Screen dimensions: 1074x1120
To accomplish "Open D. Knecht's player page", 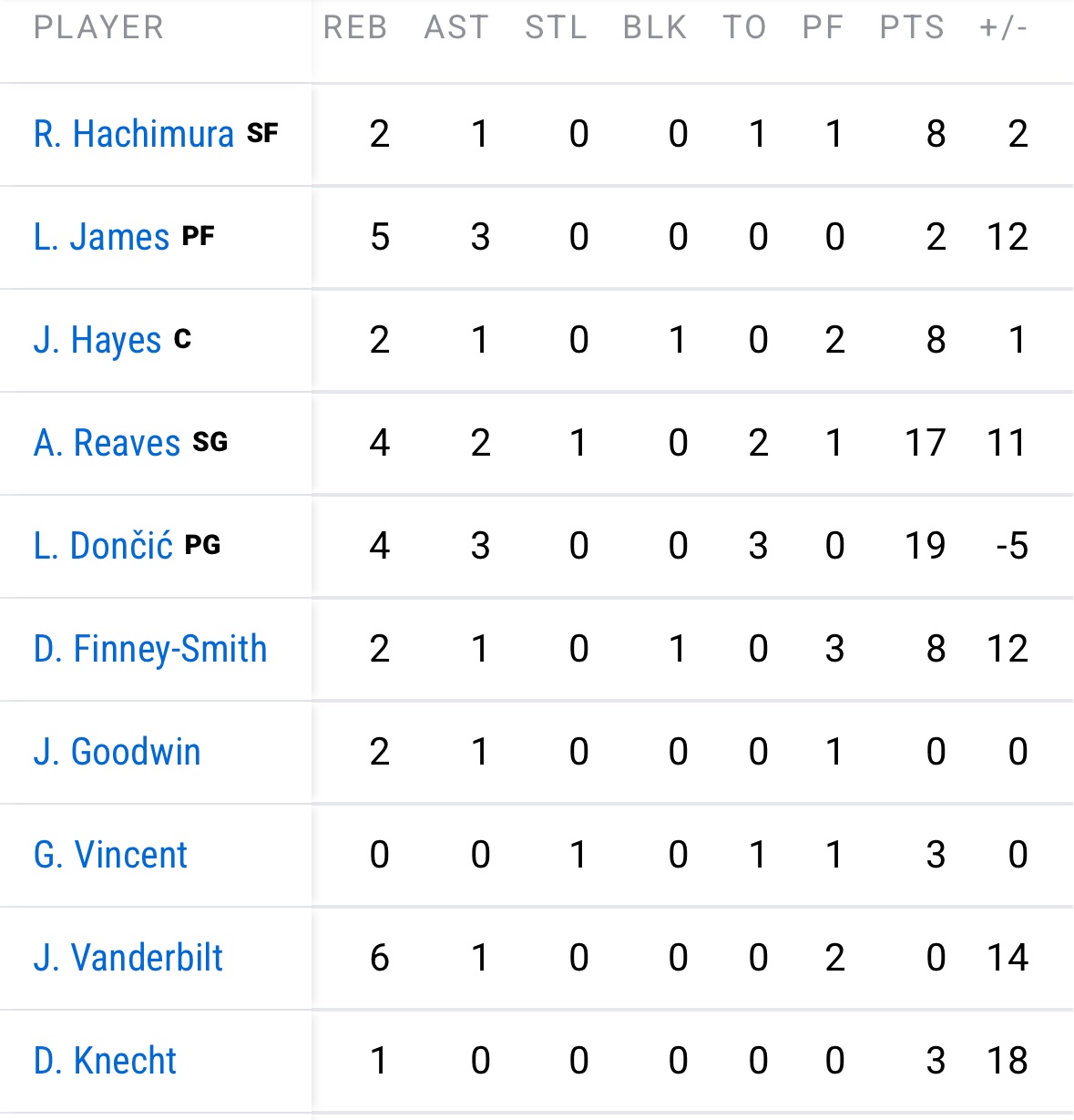I will (x=105, y=1061).
